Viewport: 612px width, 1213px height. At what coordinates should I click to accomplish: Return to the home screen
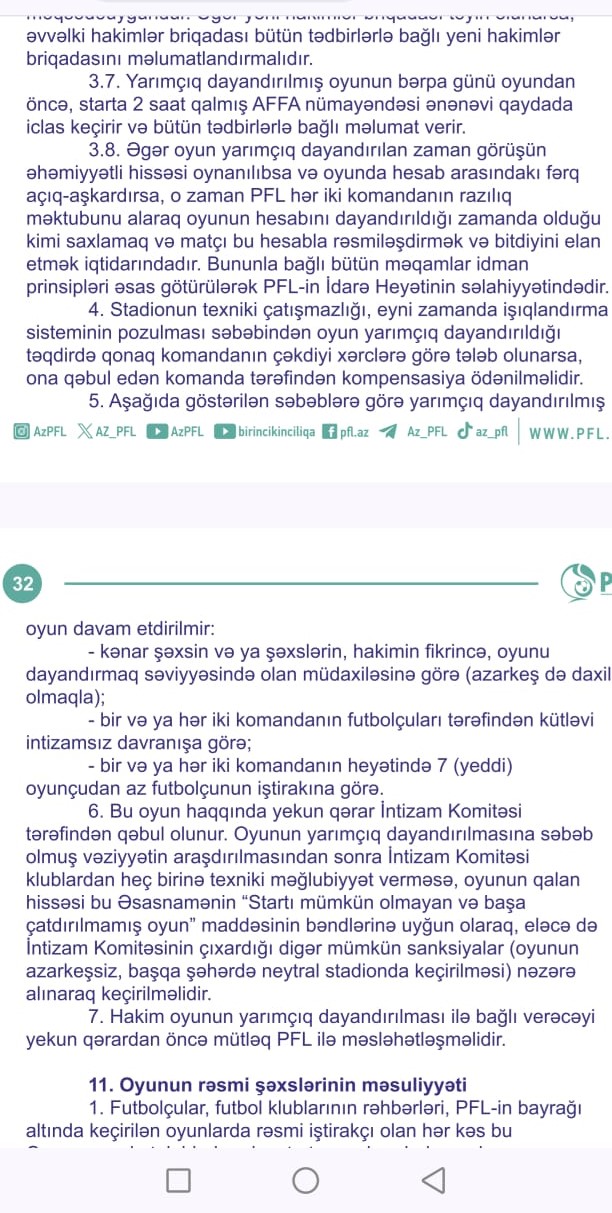point(306,1181)
